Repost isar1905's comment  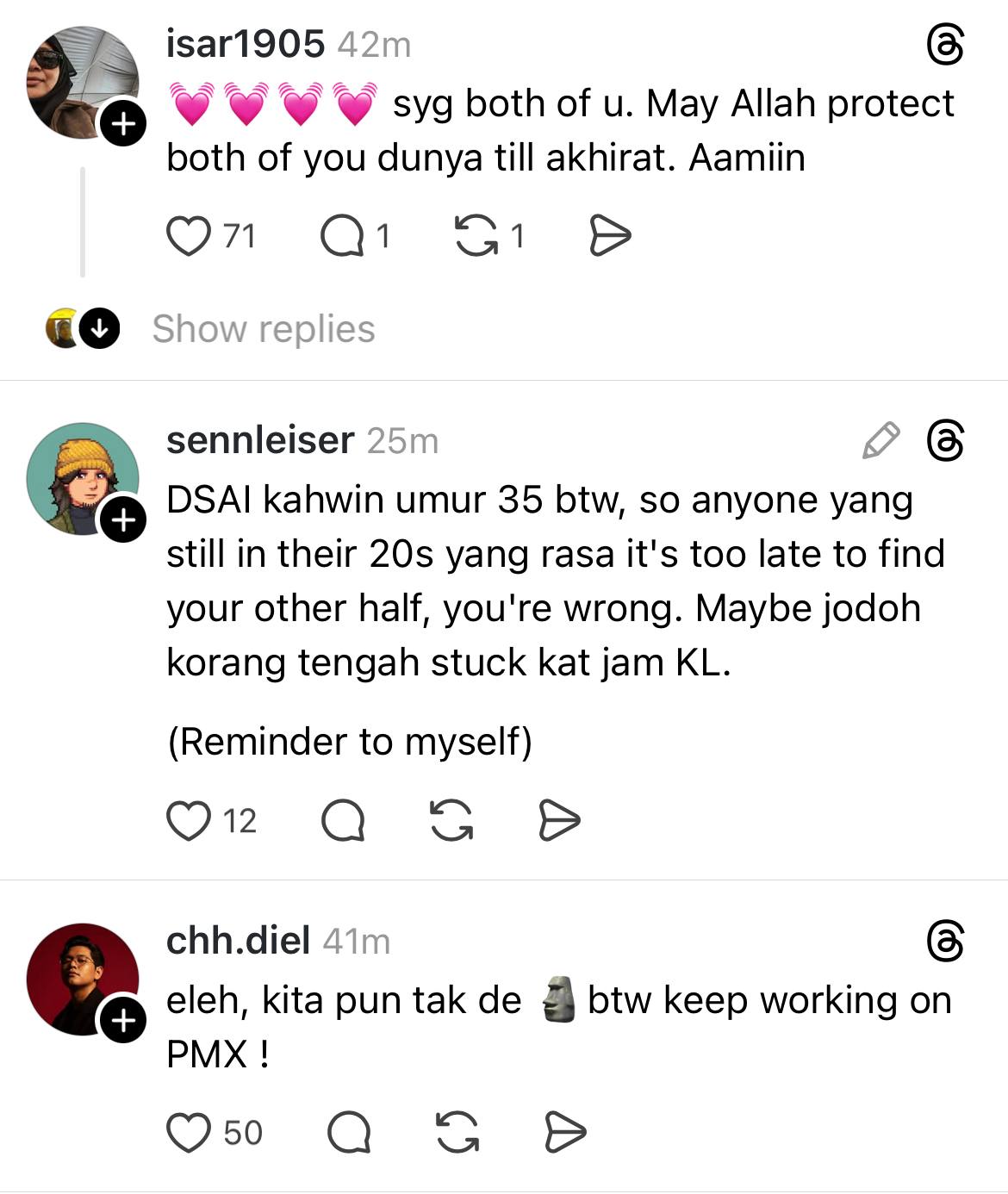(476, 236)
